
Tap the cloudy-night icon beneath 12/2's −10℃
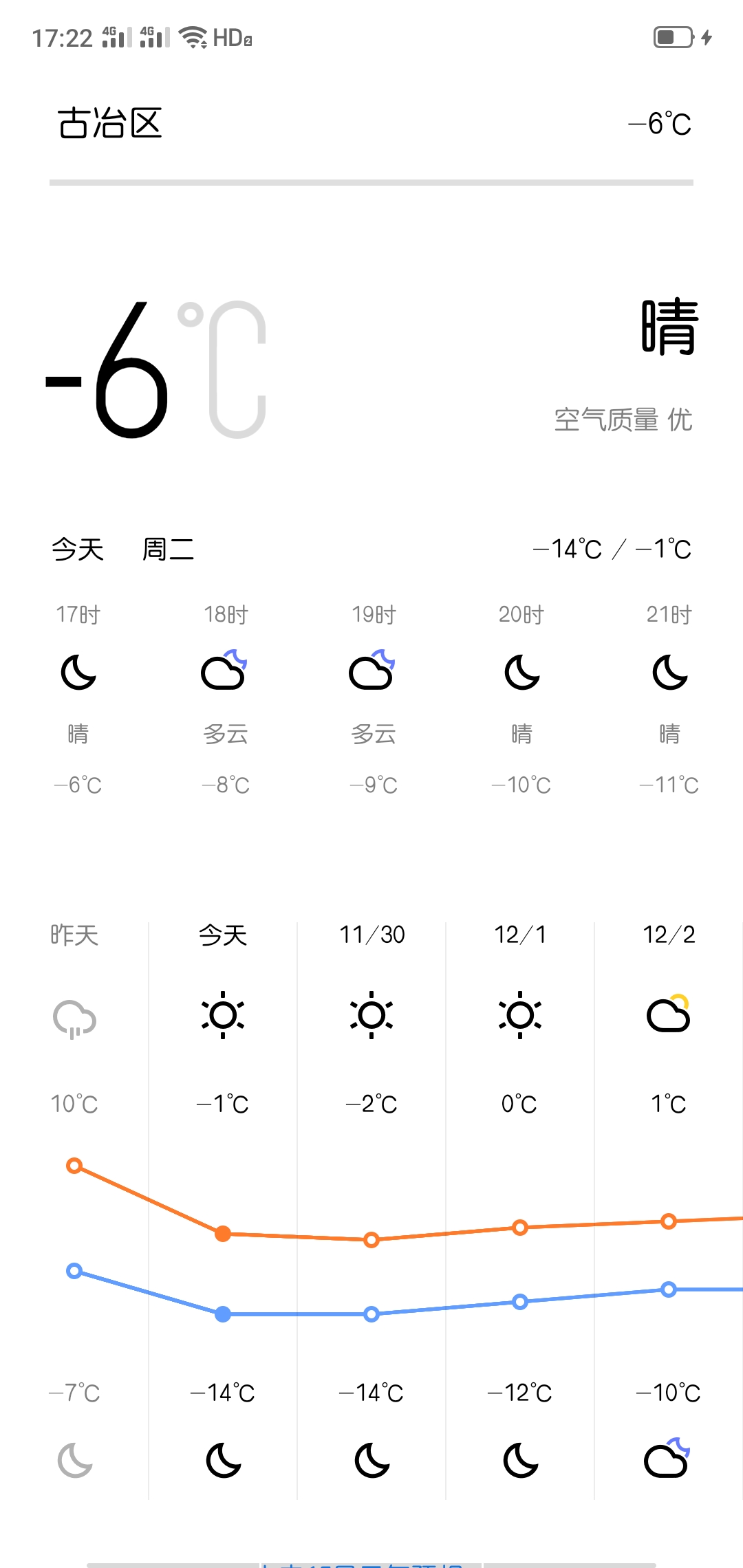coord(667,1461)
